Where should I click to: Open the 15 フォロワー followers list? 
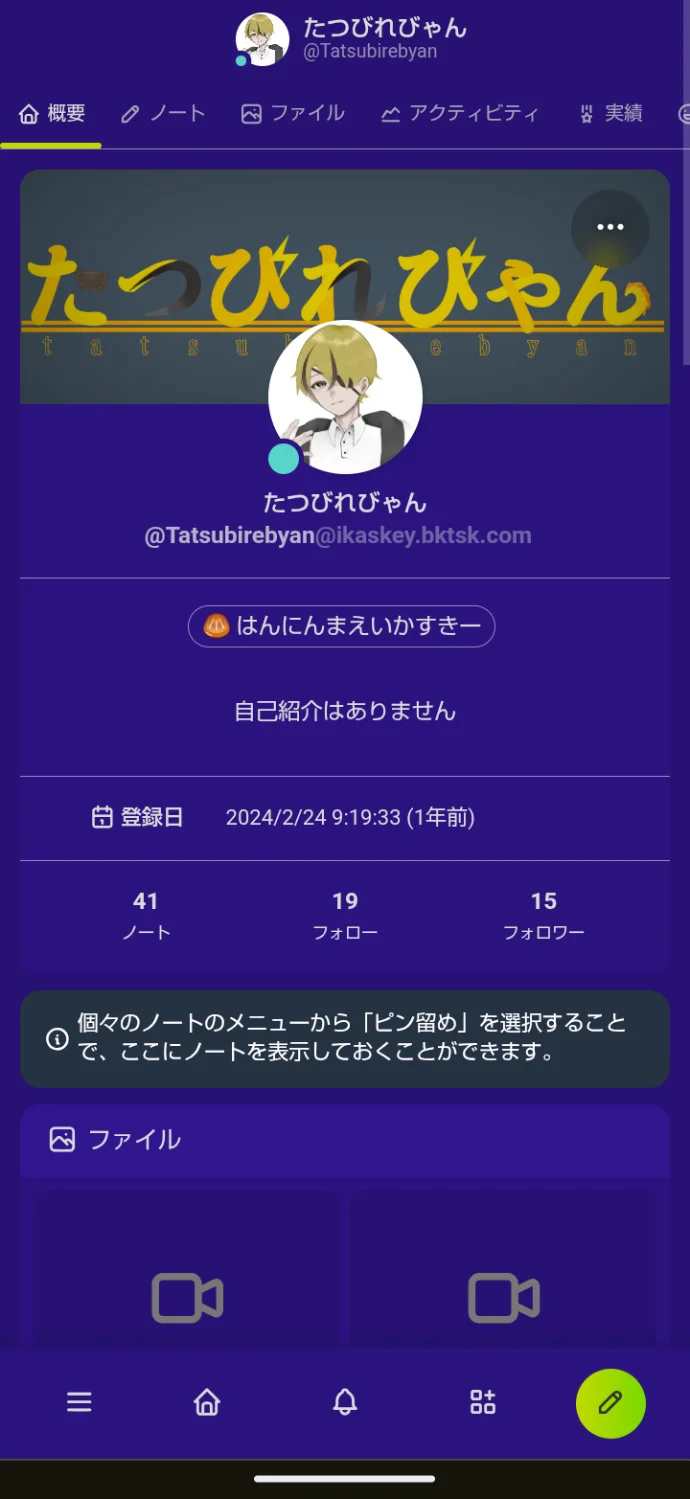[543, 915]
